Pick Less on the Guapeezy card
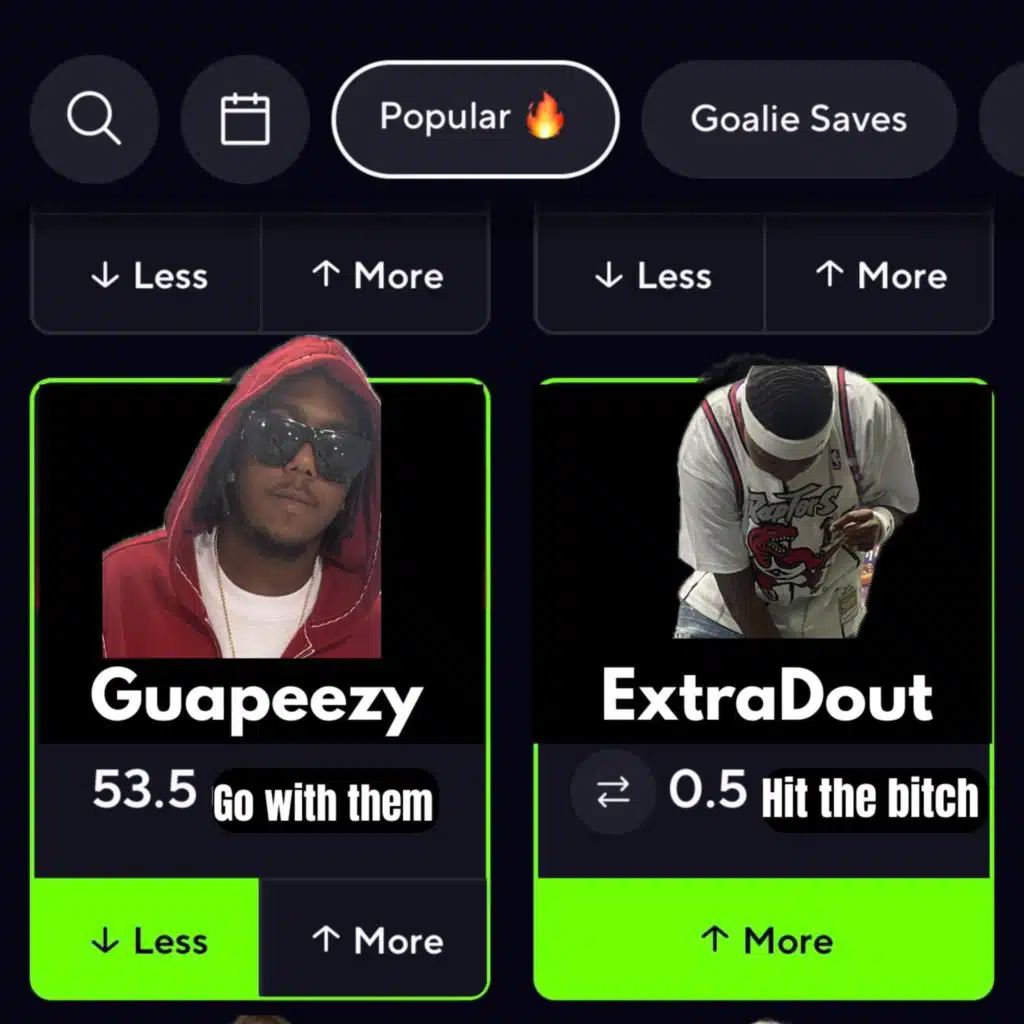Screen dimensions: 1024x1024 click(x=146, y=939)
